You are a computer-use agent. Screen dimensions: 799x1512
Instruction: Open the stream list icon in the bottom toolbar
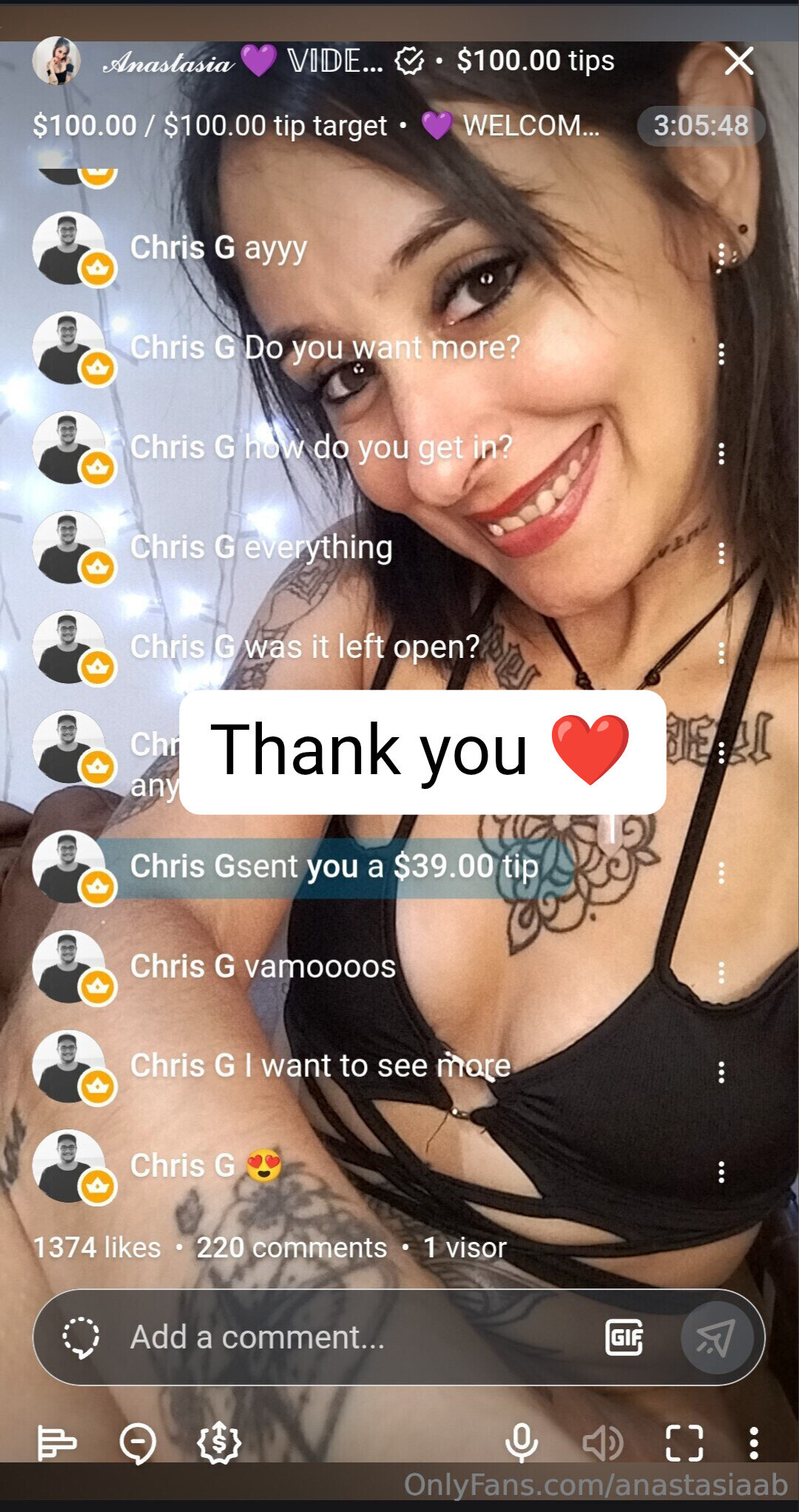(56, 1442)
